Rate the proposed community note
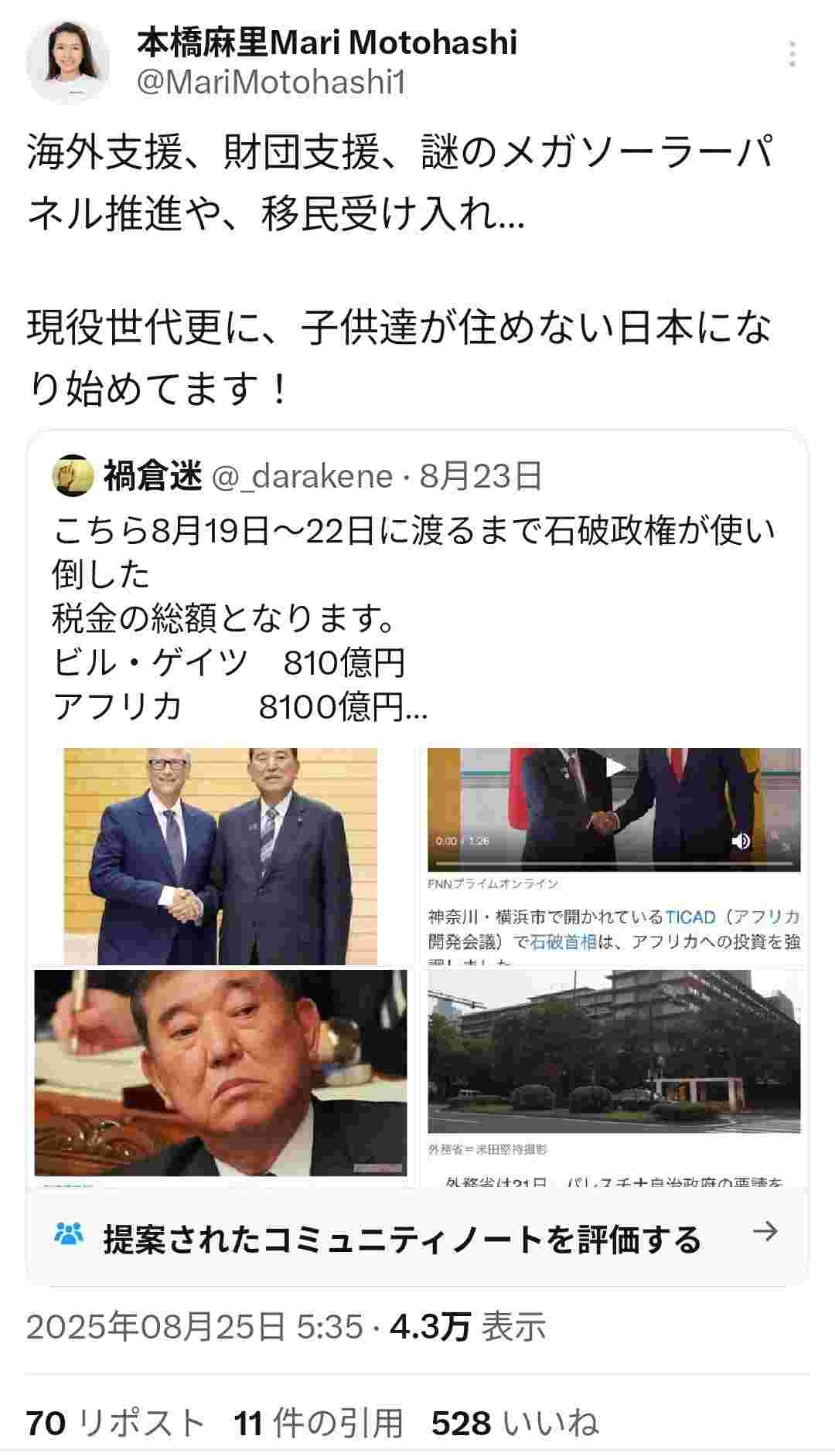 (417, 1239)
